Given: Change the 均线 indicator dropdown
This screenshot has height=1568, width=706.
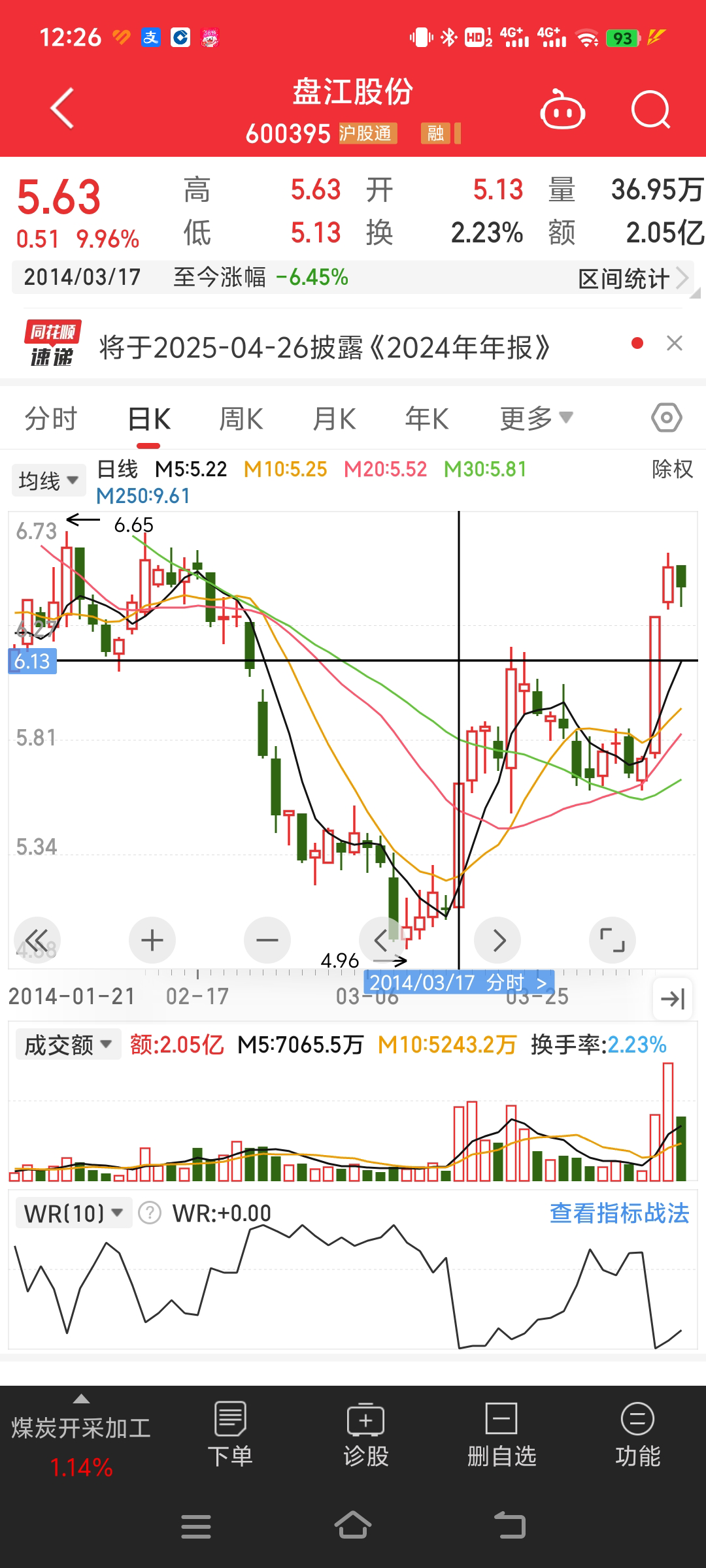Looking at the screenshot, I should [48, 481].
